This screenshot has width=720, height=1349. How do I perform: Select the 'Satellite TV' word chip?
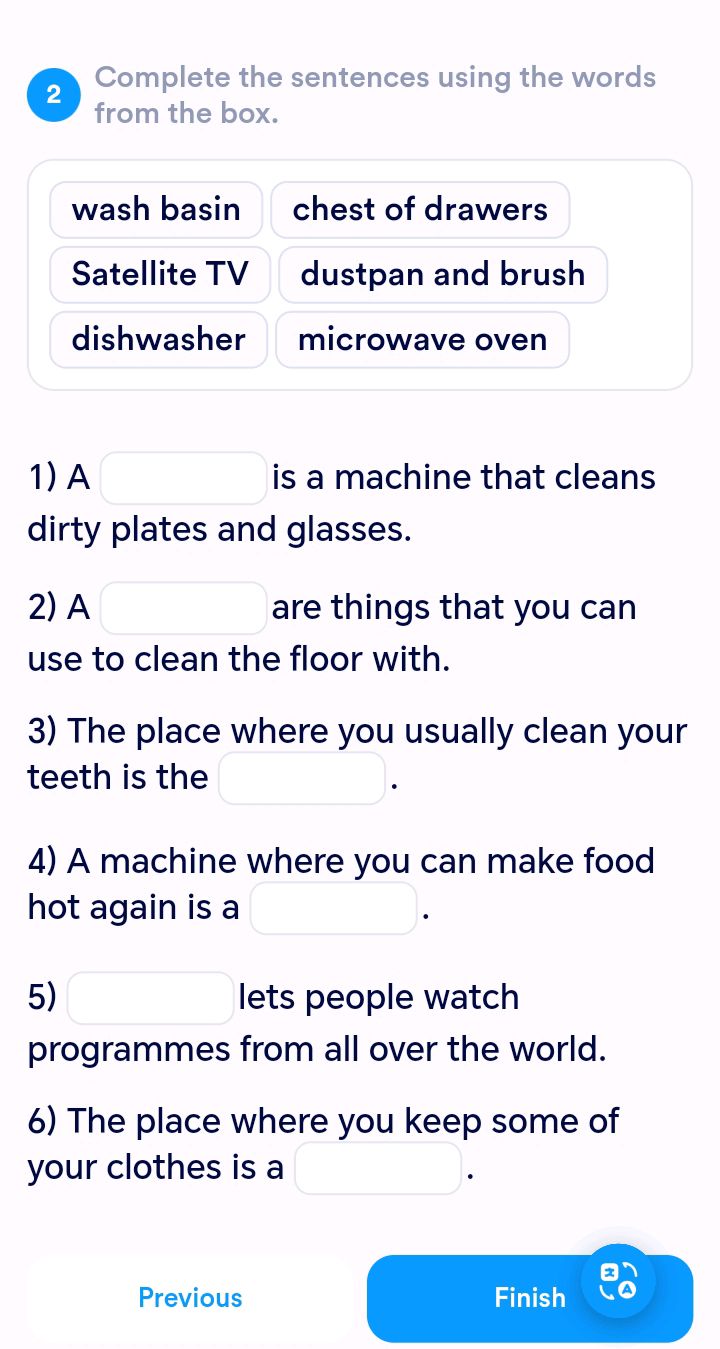point(159,274)
